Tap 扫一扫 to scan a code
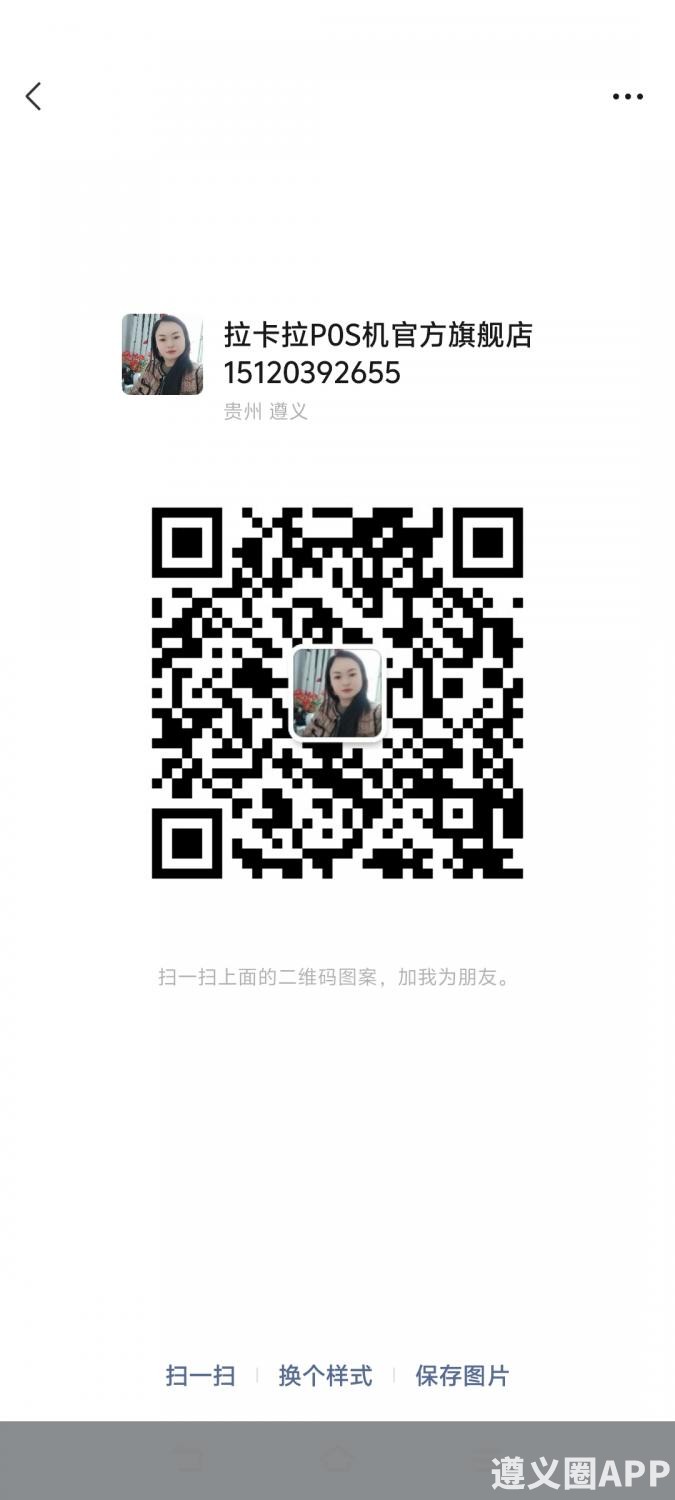Image resolution: width=675 pixels, height=1500 pixels. 200,1376
